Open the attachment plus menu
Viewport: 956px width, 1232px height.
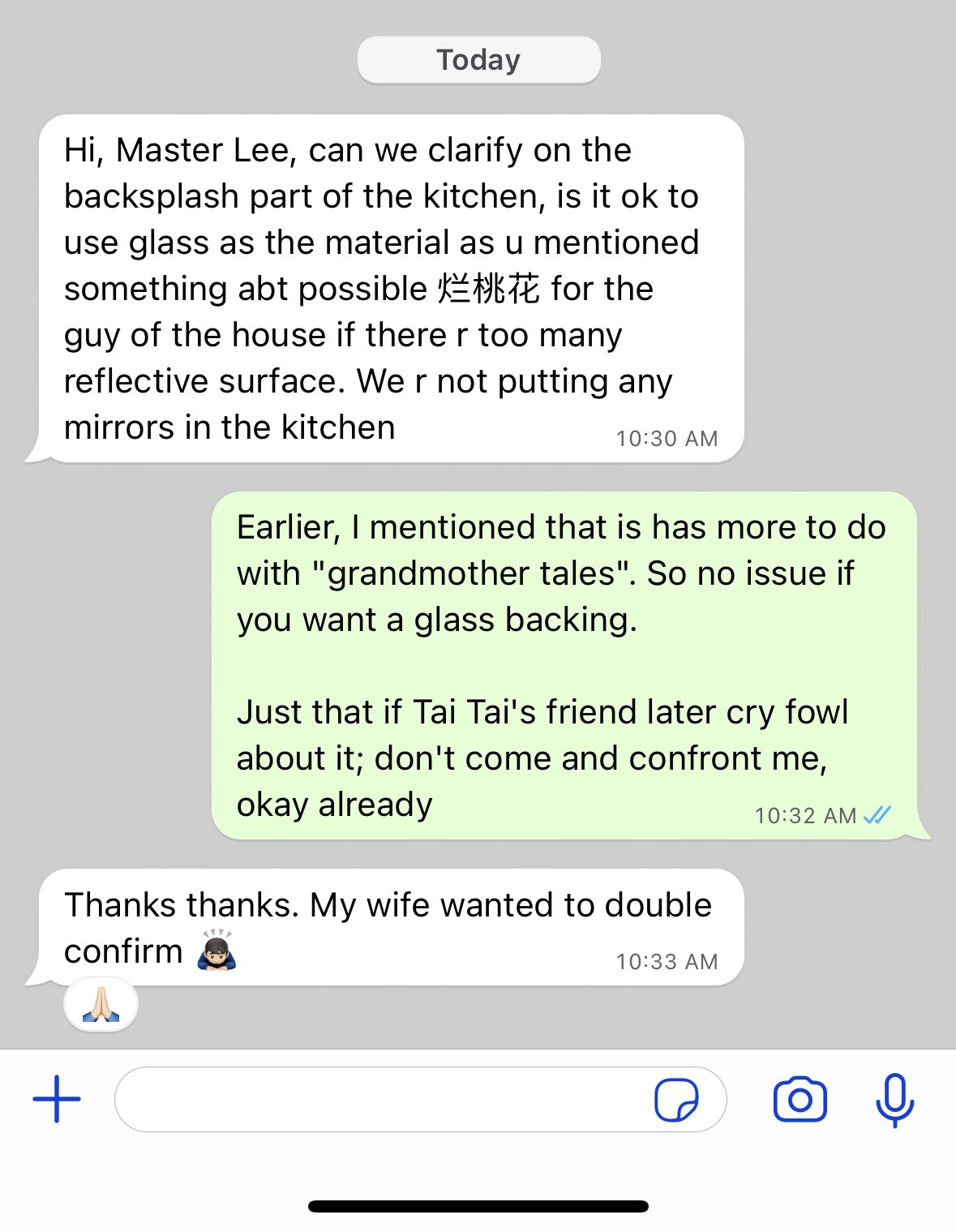pyautogui.click(x=57, y=1099)
